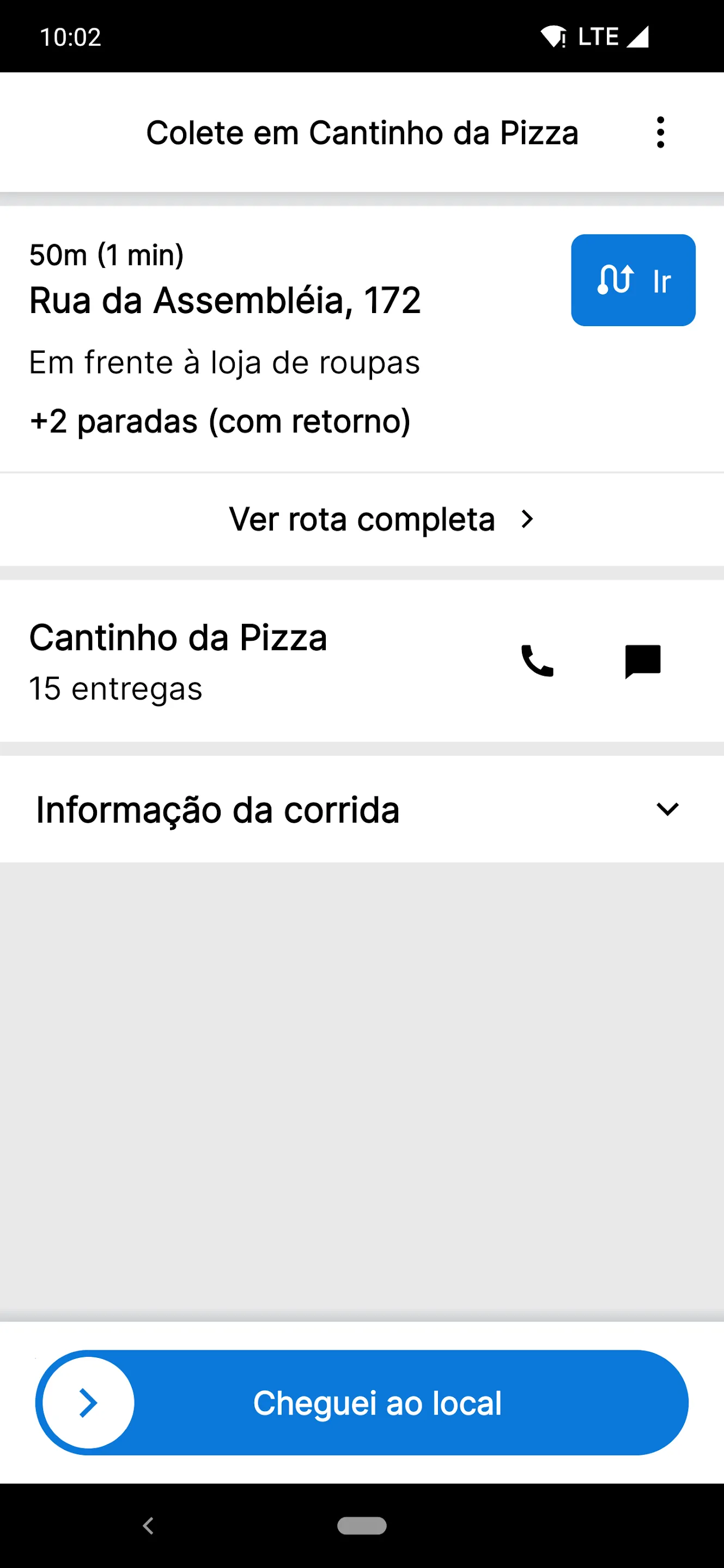Tap the chevron beside Ver rota completa

527,519
